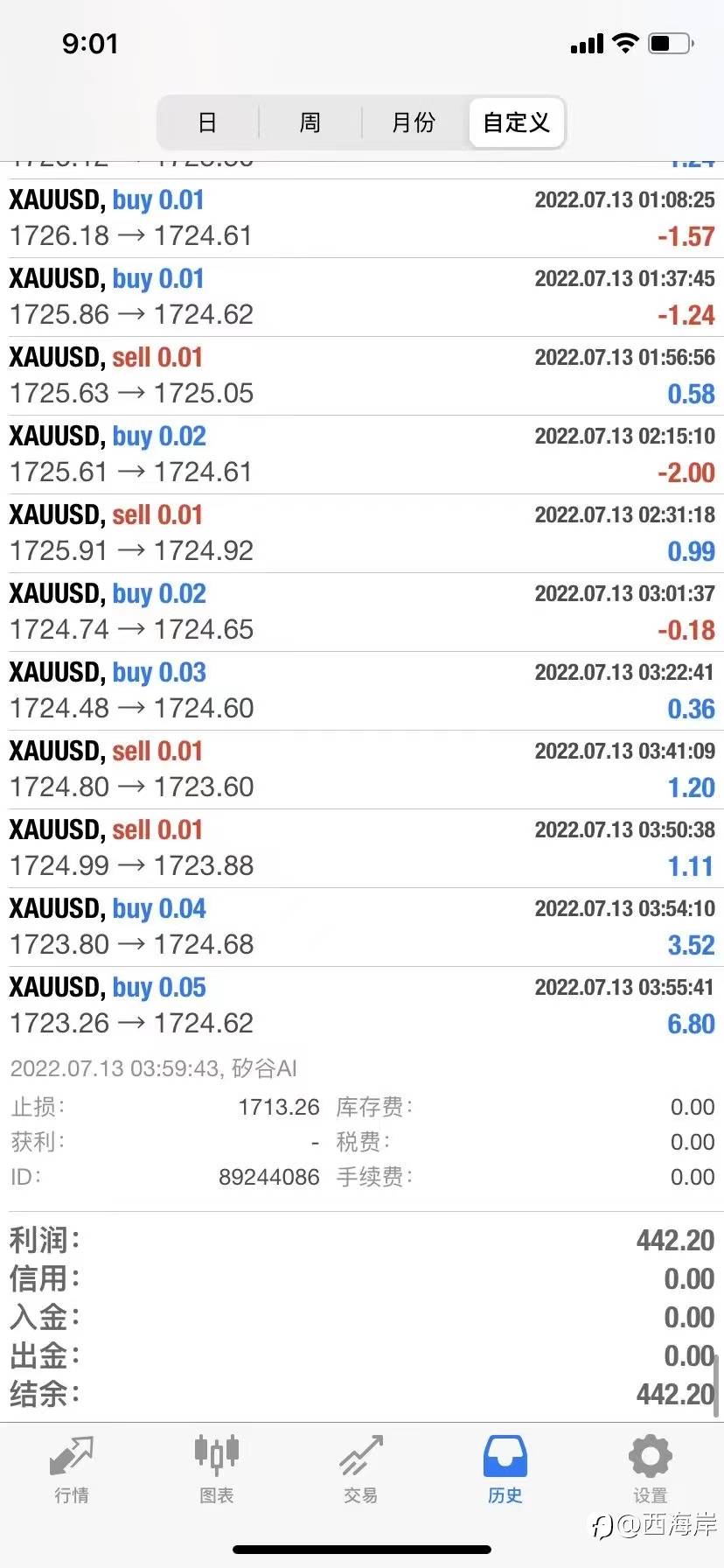Screen dimensions: 724x1568
Task: Expand the buy 0.01 trade at 01:08:25
Action: pyautogui.click(x=362, y=219)
